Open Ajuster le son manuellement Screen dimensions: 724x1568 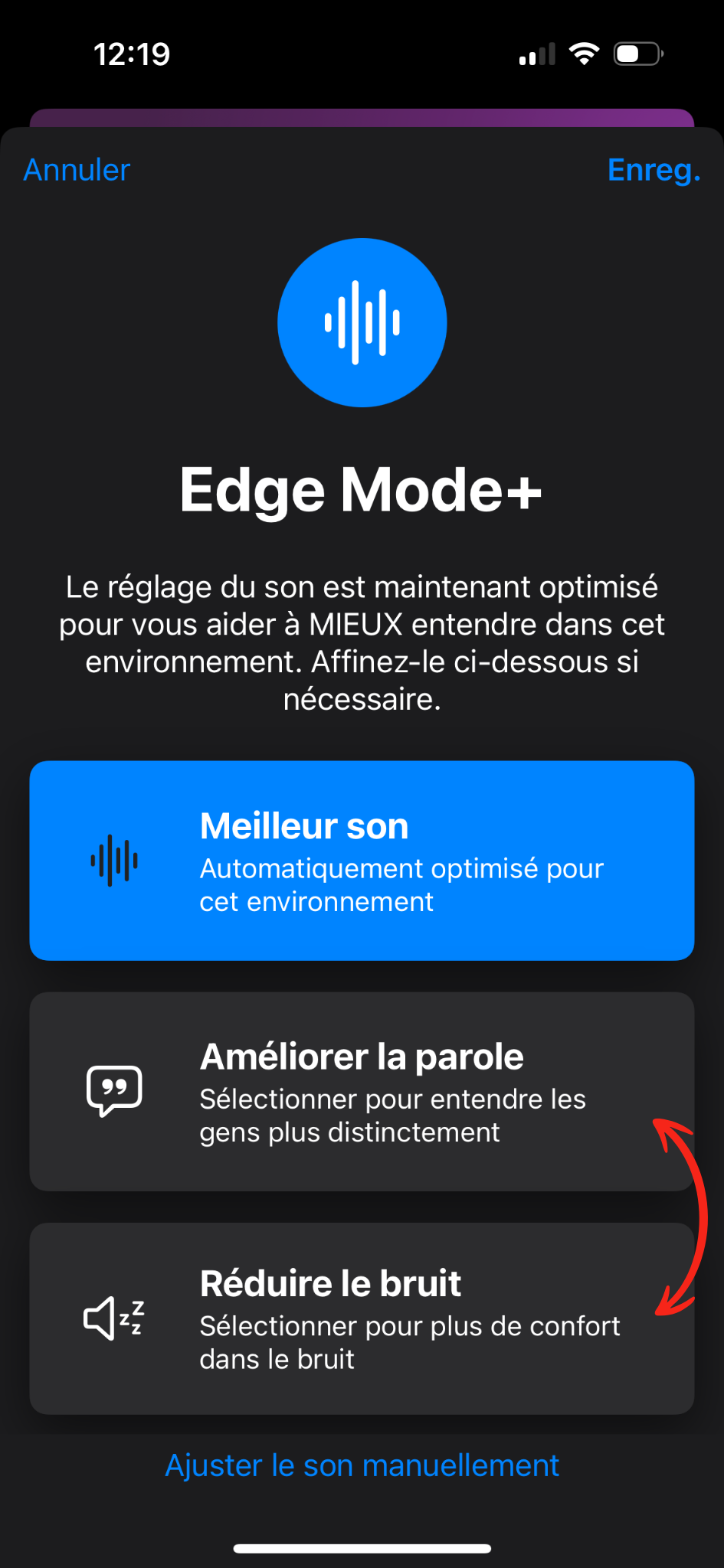[362, 1465]
